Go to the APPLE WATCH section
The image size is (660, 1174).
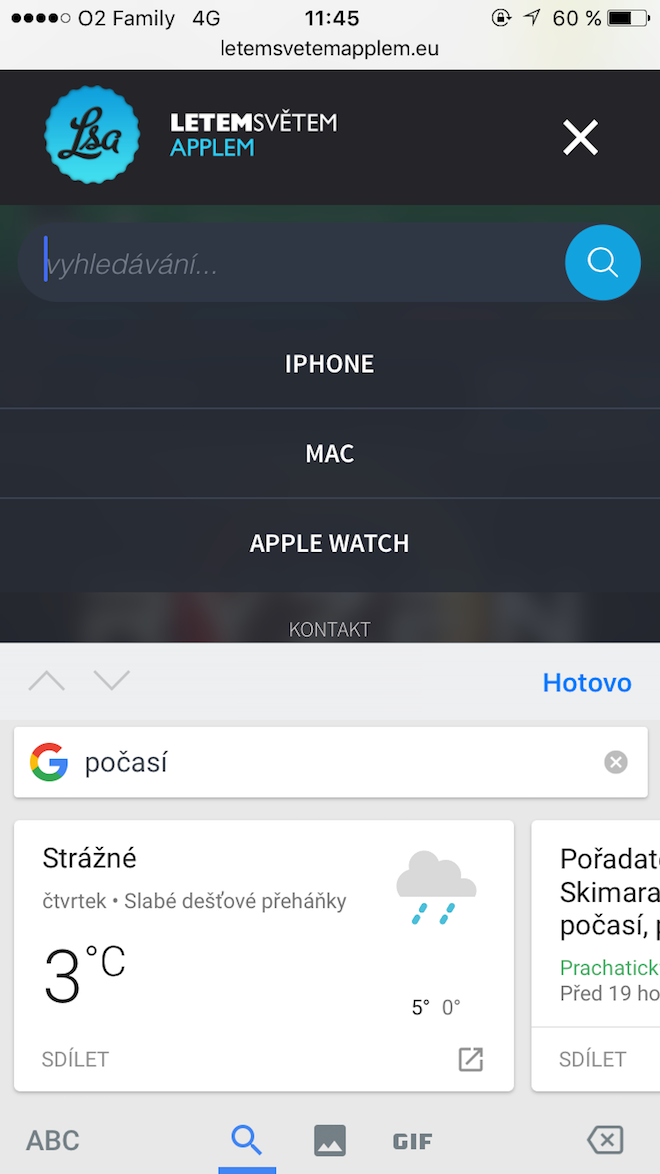[329, 544]
